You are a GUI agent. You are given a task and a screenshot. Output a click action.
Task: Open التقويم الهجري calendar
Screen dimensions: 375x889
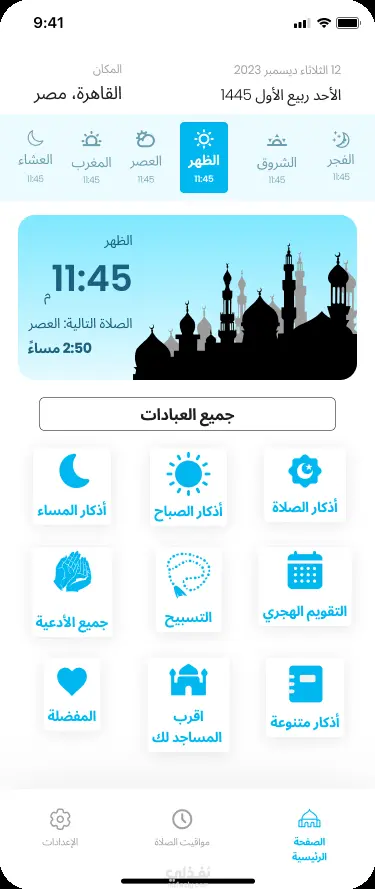tap(305, 586)
